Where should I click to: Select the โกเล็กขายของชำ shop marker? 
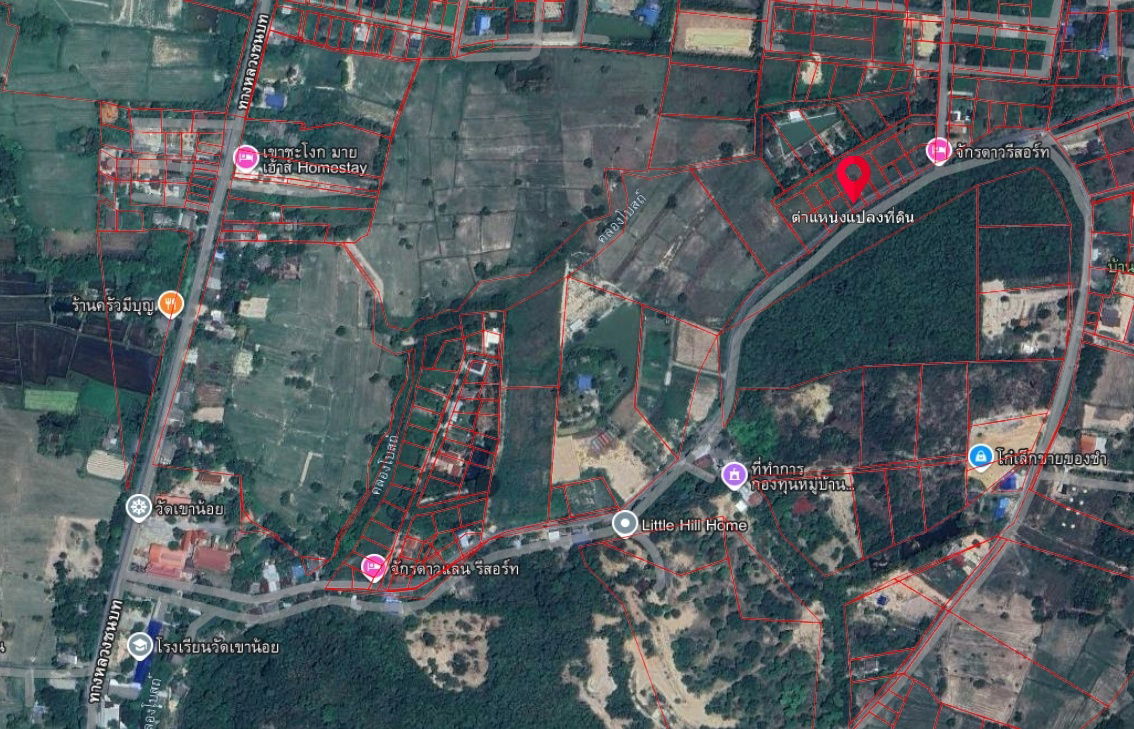coord(981,457)
